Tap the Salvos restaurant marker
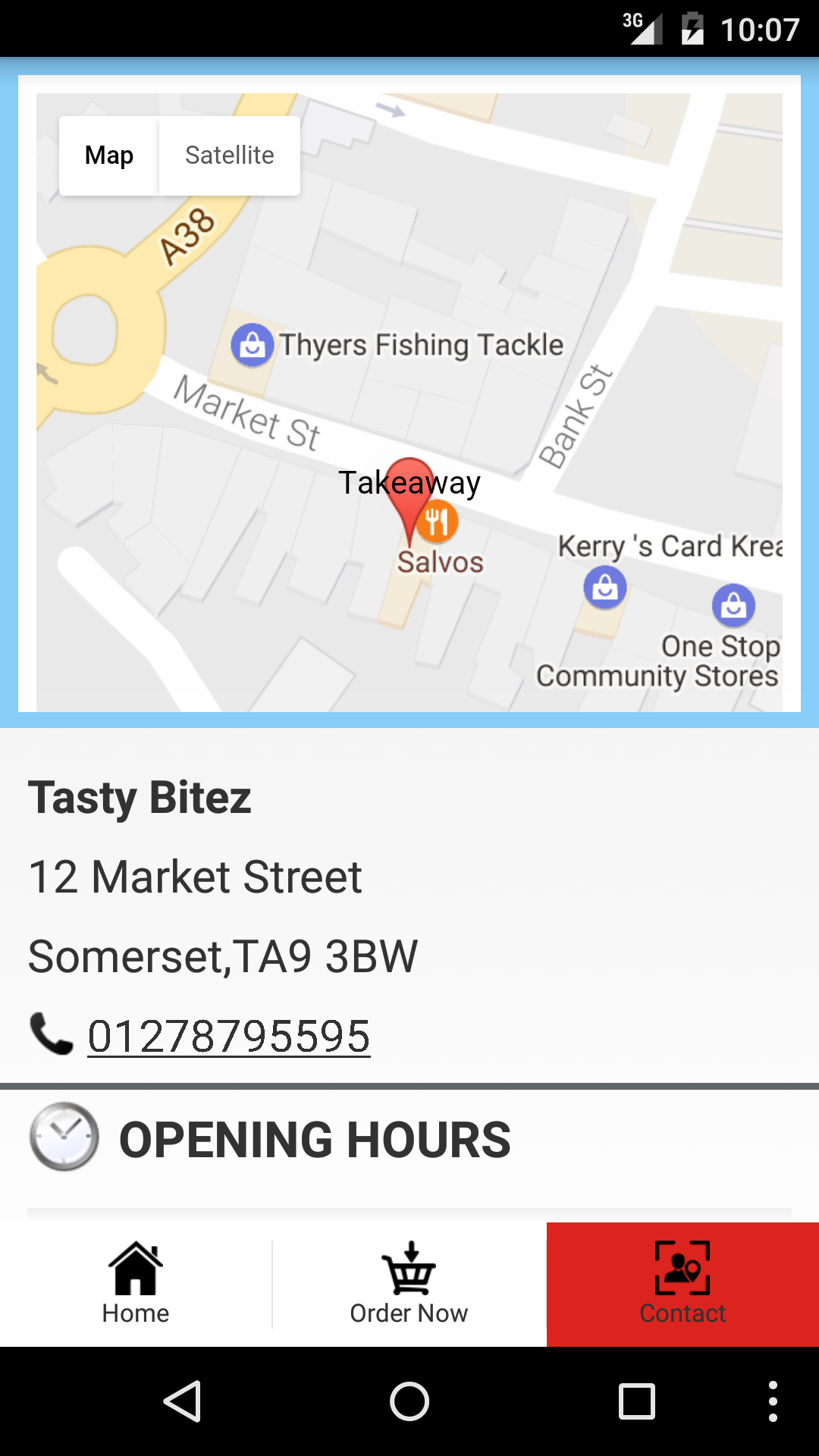 [x=438, y=523]
